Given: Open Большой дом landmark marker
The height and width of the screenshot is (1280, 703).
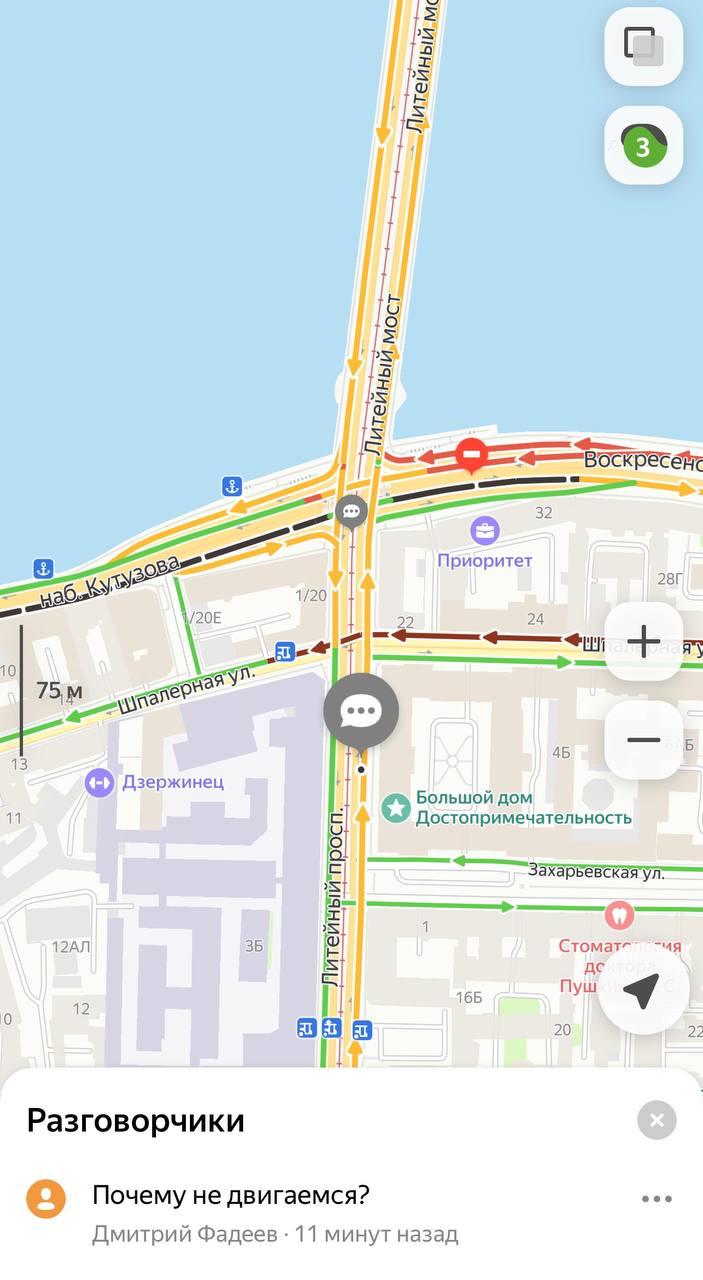Looking at the screenshot, I should point(397,807).
